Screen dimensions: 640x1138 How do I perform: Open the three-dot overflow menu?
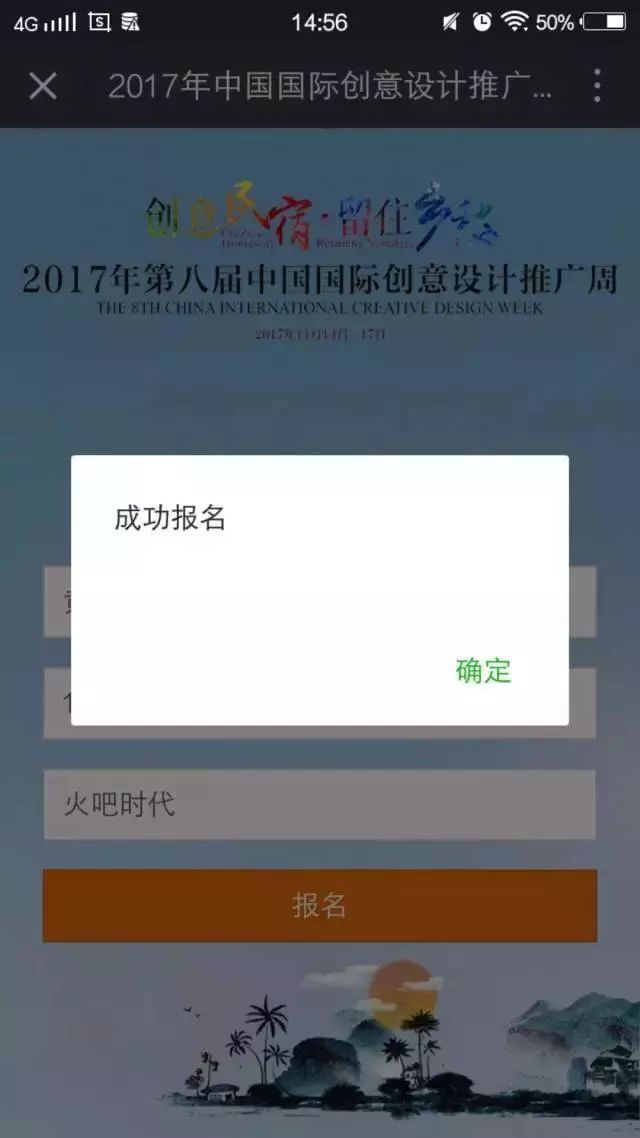(x=597, y=86)
